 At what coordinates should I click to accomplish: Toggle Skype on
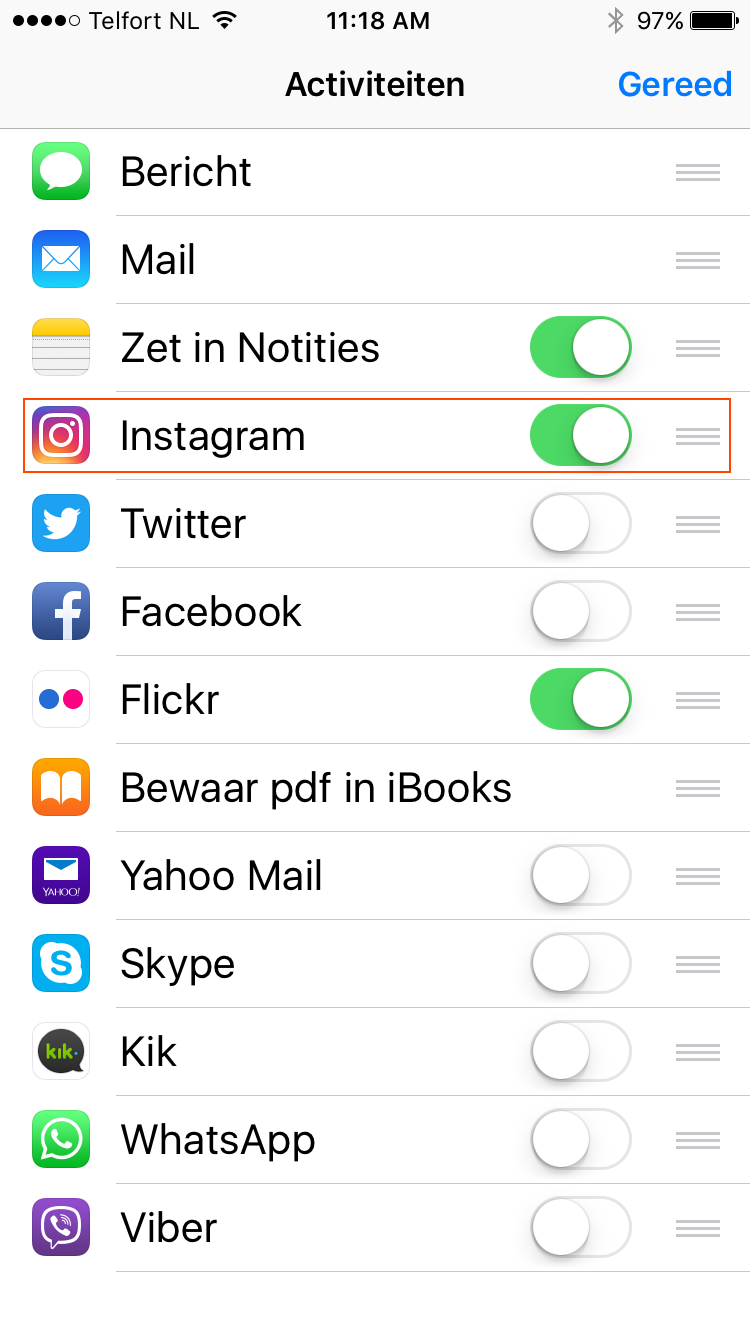click(581, 964)
